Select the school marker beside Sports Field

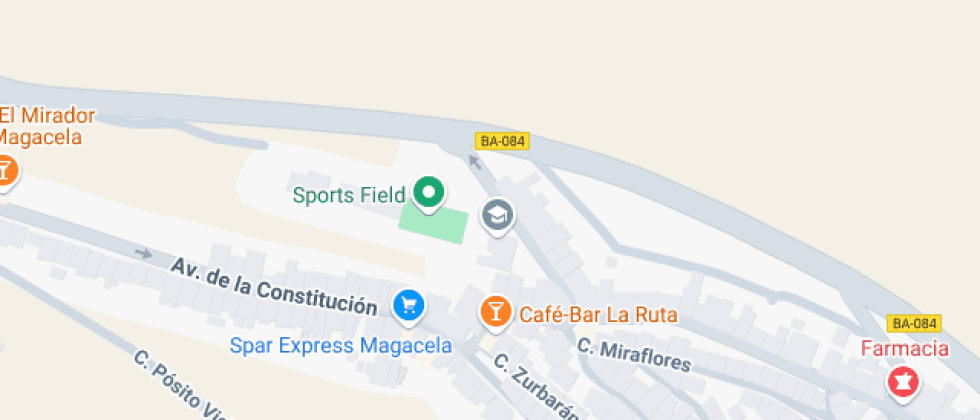point(497,215)
